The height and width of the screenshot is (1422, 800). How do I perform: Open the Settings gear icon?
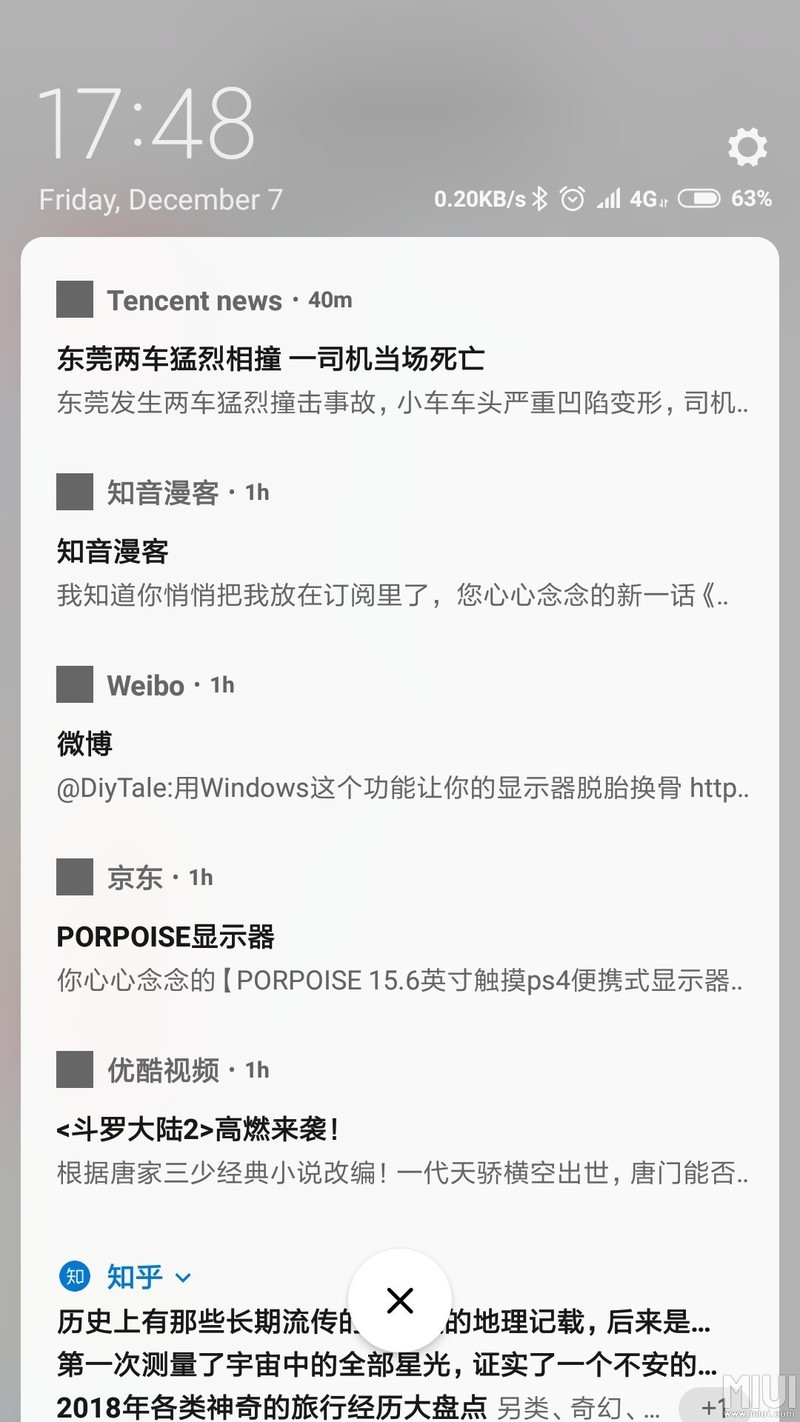click(x=747, y=146)
